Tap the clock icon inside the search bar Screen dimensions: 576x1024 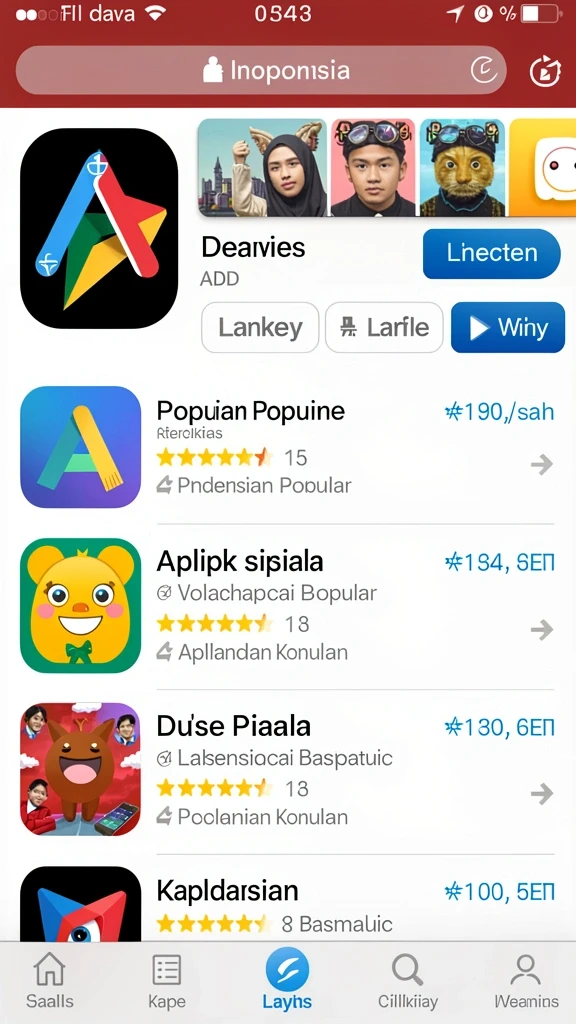pos(484,70)
